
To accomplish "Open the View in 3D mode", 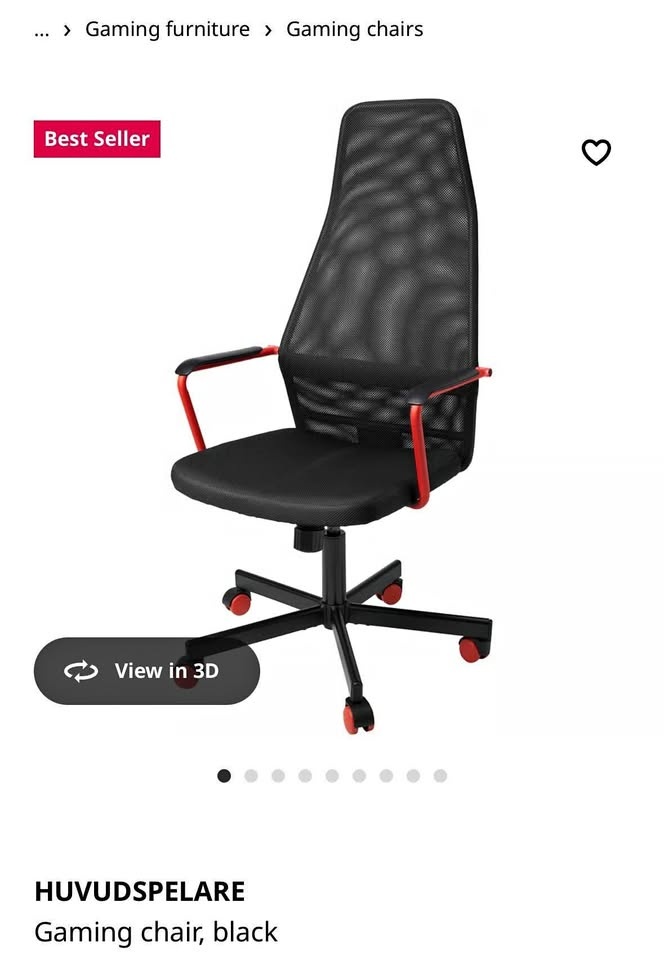I will 147,671.
